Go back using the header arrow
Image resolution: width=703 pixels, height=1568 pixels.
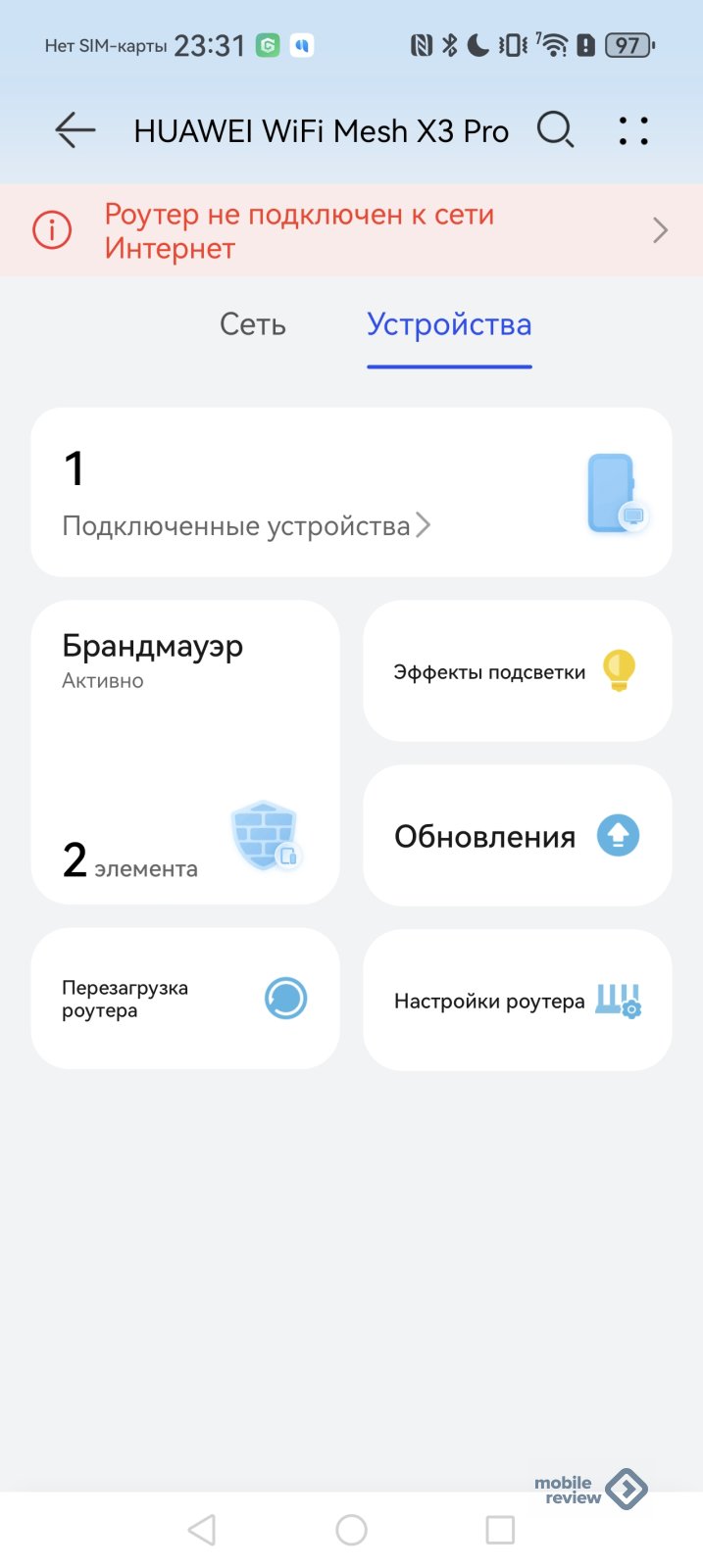[75, 130]
